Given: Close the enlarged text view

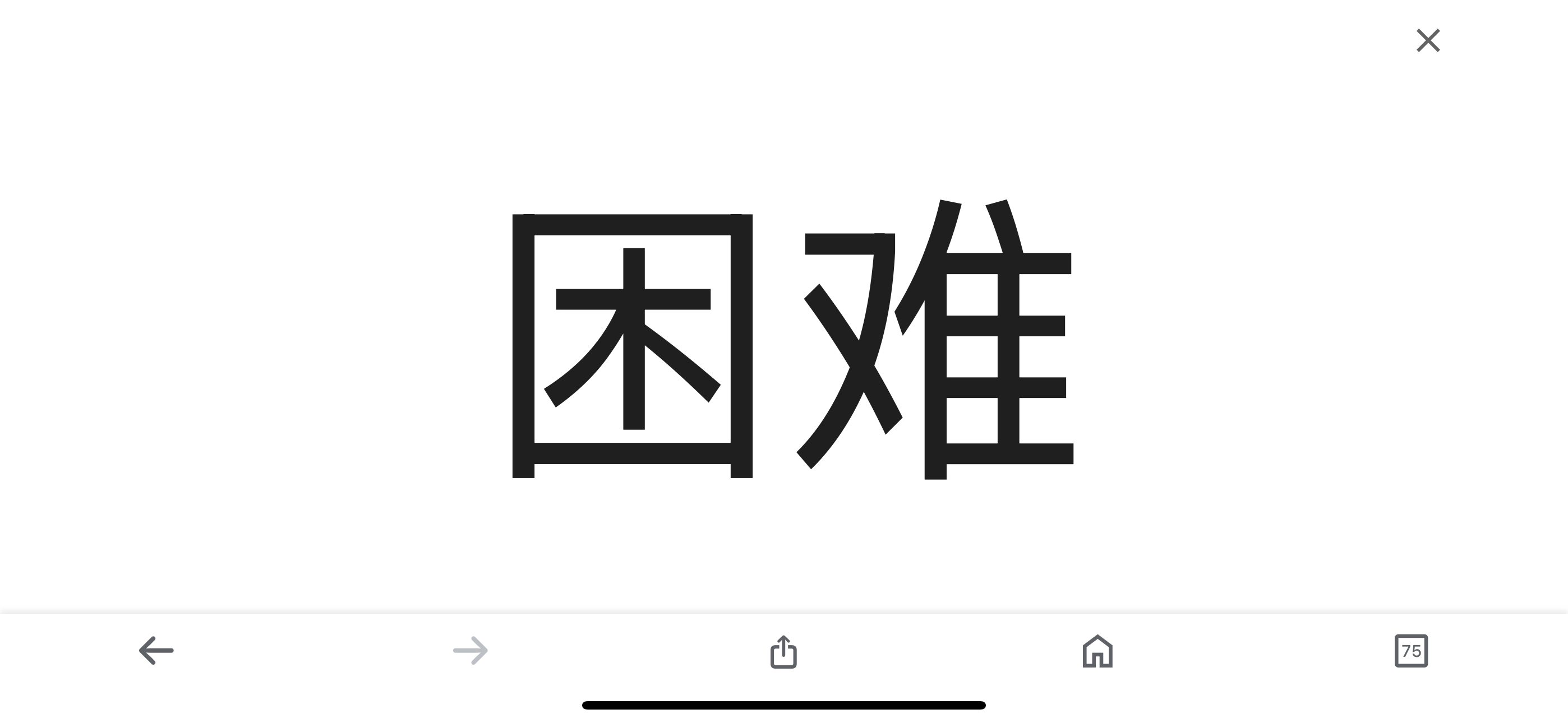Looking at the screenshot, I should (1427, 41).
